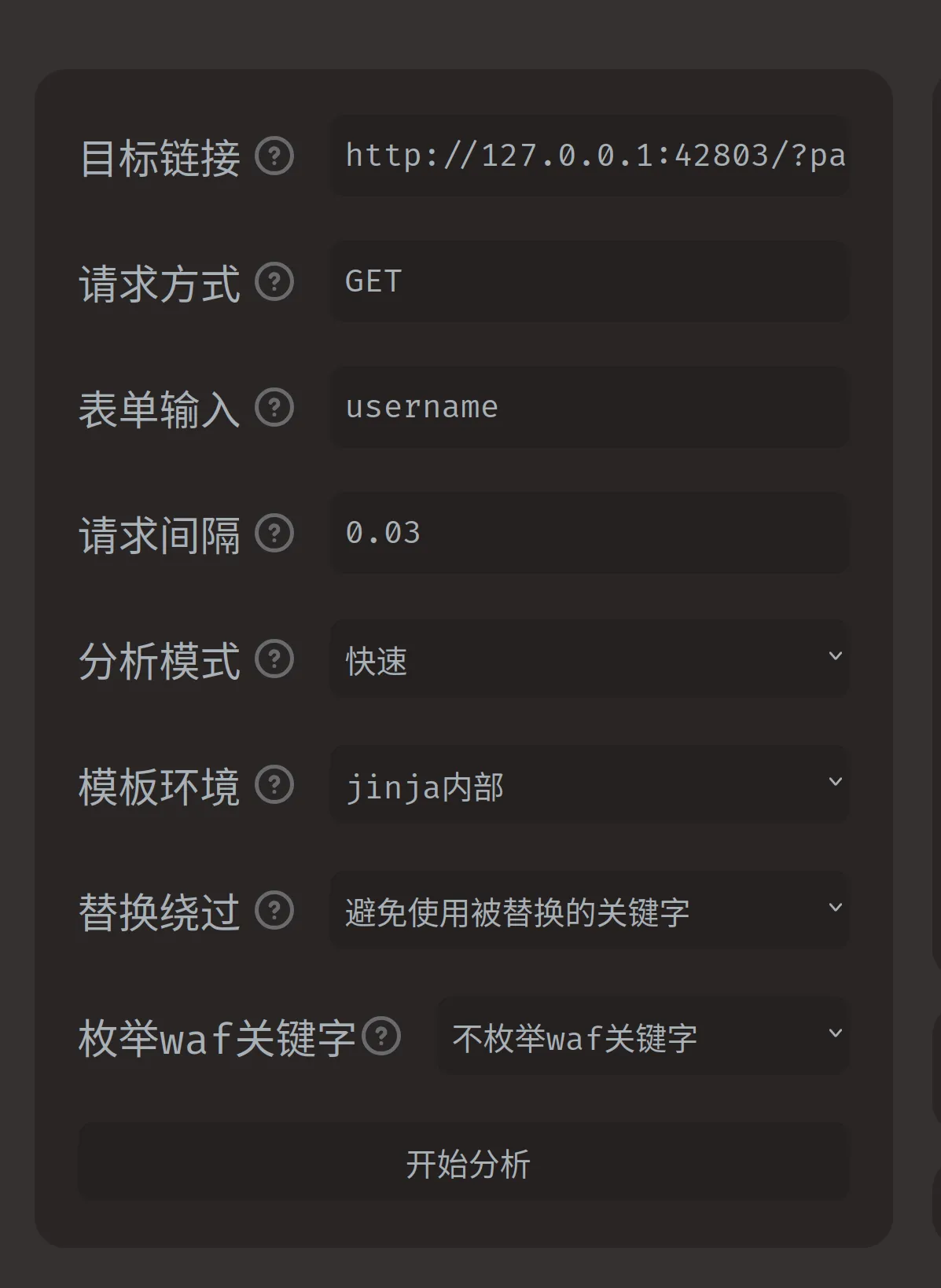The height and width of the screenshot is (1288, 941).
Task: Start analysis with the 开始分析 button
Action: pos(464,1161)
